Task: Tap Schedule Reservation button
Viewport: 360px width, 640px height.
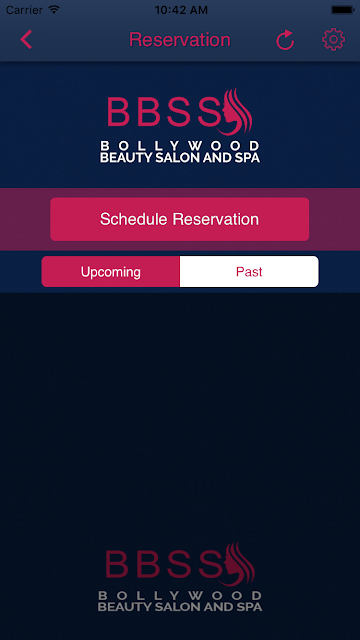Action: click(x=180, y=219)
